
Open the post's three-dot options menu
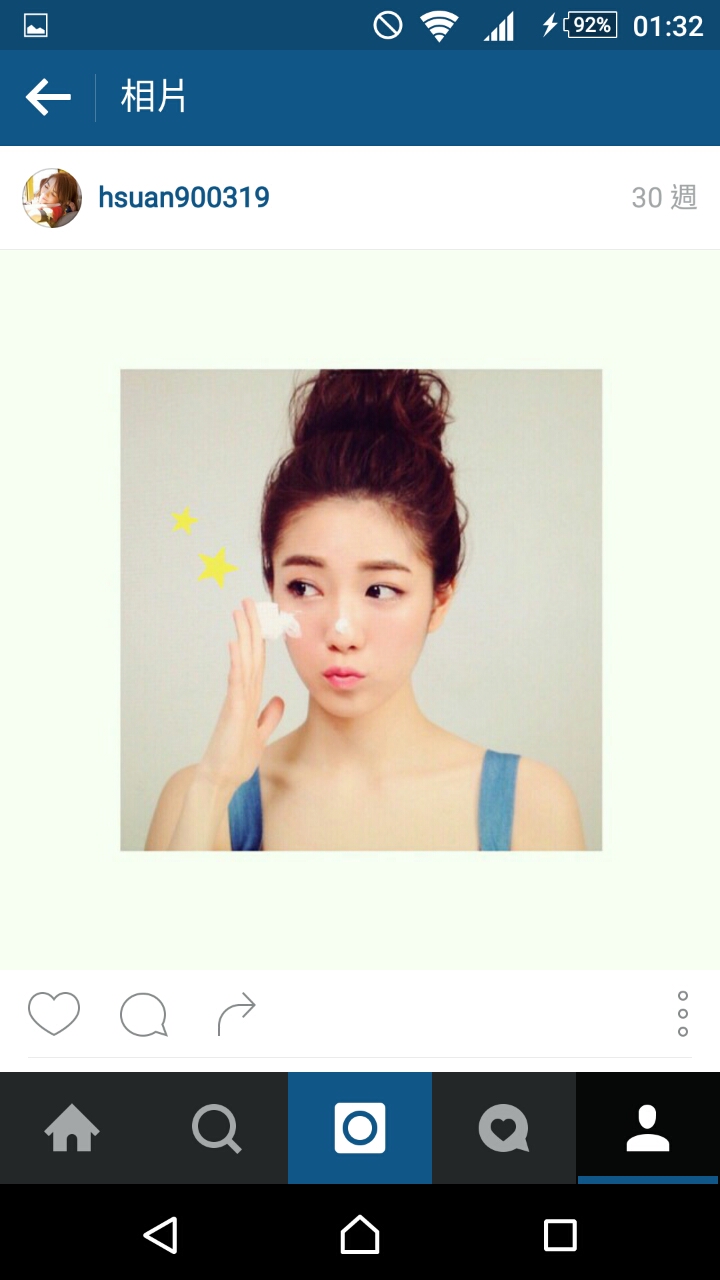tap(683, 1014)
